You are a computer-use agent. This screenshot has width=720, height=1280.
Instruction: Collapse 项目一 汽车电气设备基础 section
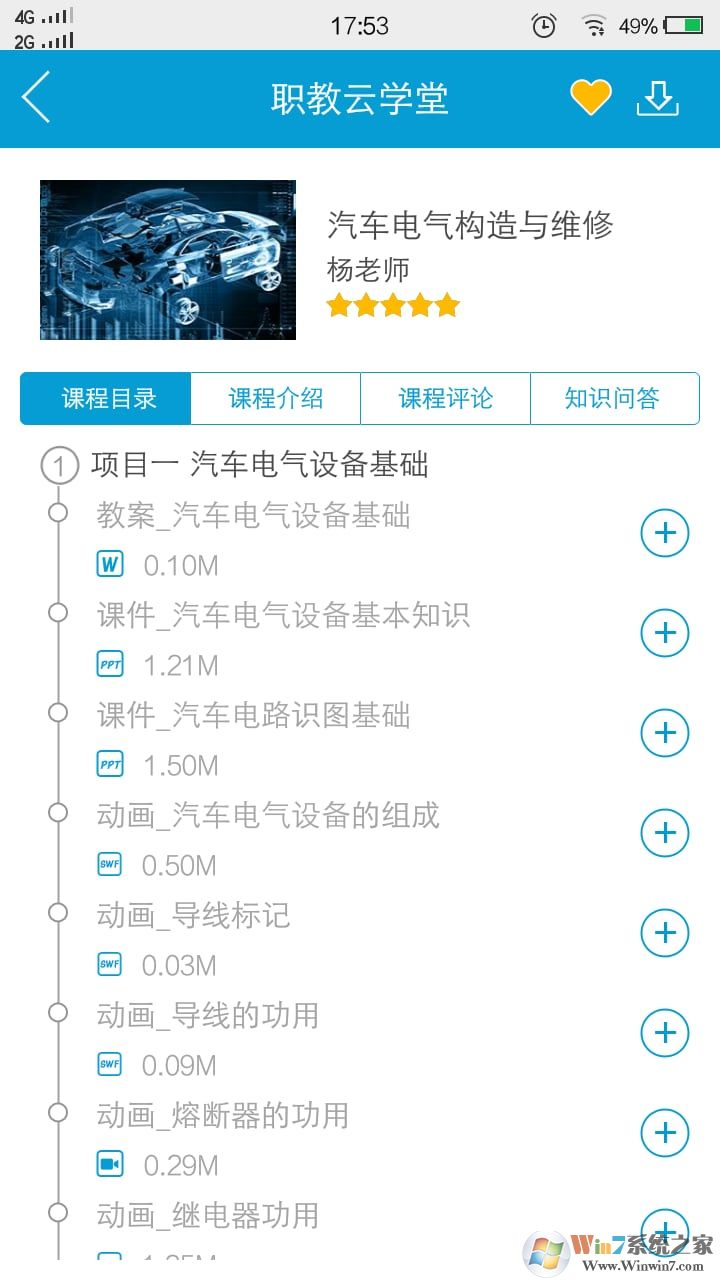(x=260, y=465)
